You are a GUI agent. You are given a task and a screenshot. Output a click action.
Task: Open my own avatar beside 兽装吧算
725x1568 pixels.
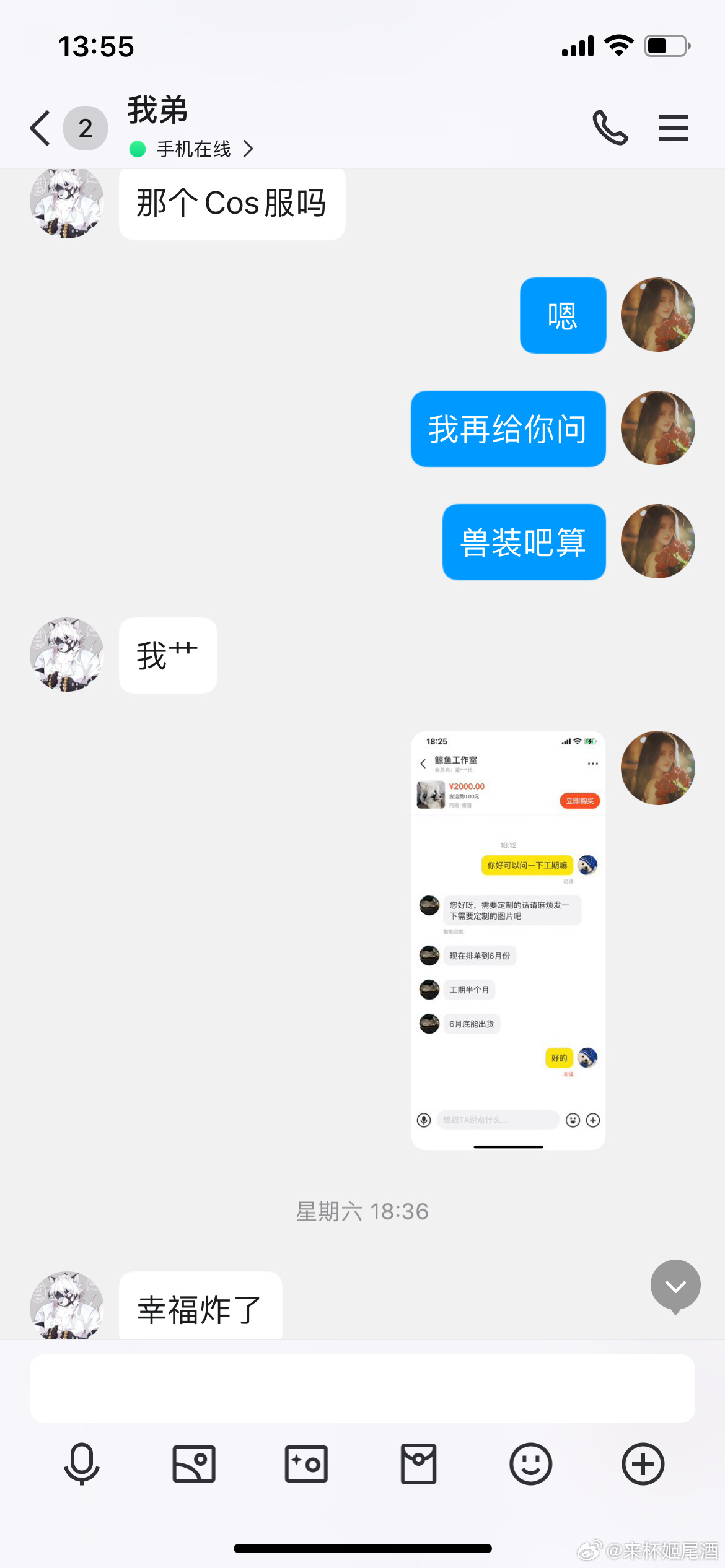click(657, 541)
